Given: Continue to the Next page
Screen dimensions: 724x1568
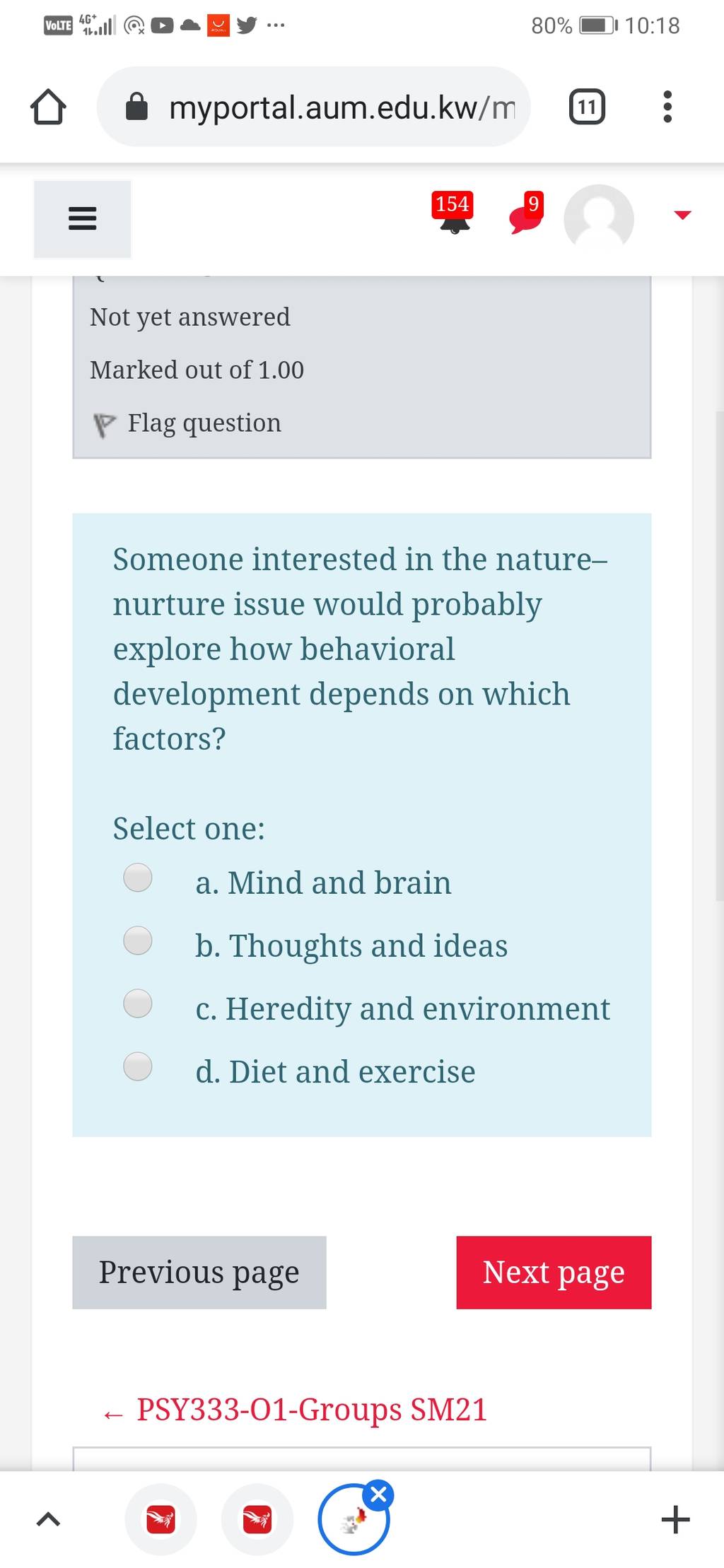Looking at the screenshot, I should point(554,1272).
